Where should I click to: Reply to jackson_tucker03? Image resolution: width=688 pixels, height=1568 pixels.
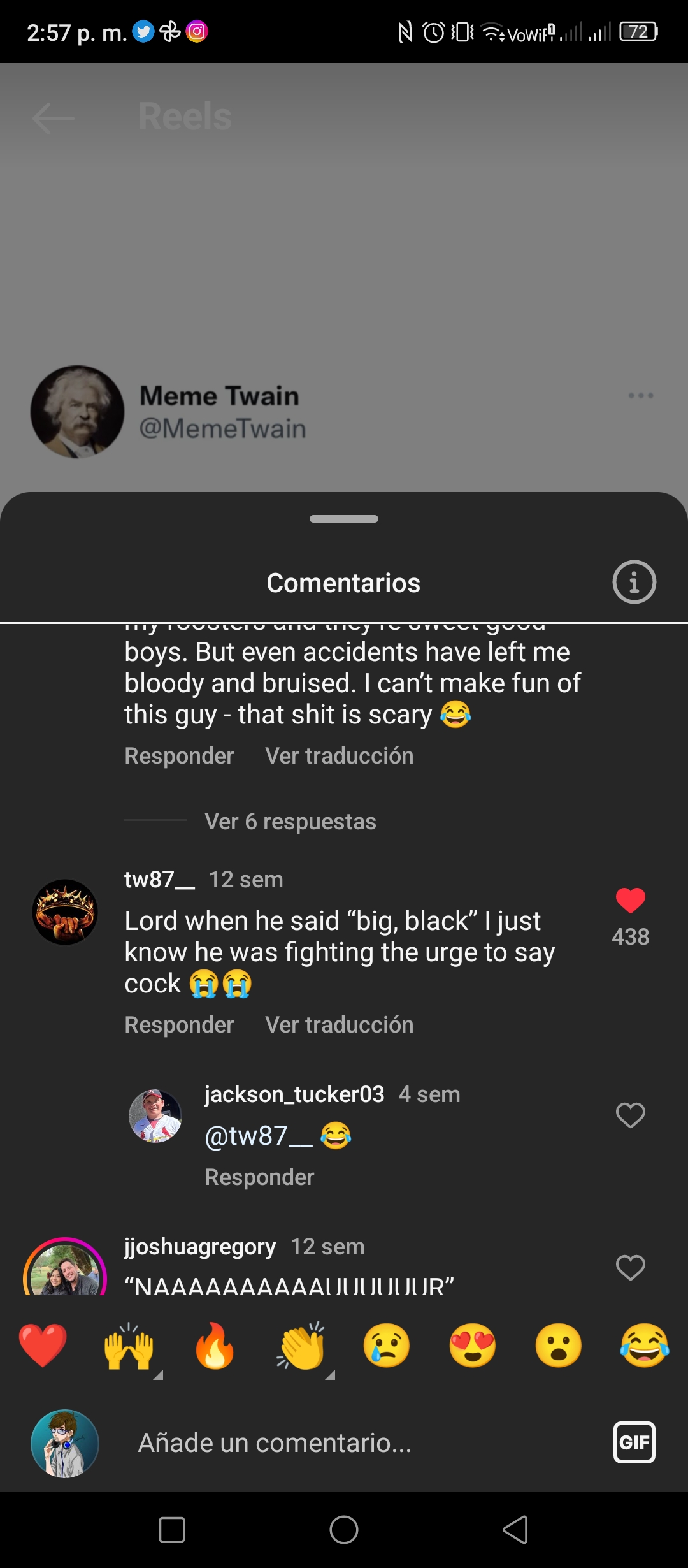click(259, 1177)
